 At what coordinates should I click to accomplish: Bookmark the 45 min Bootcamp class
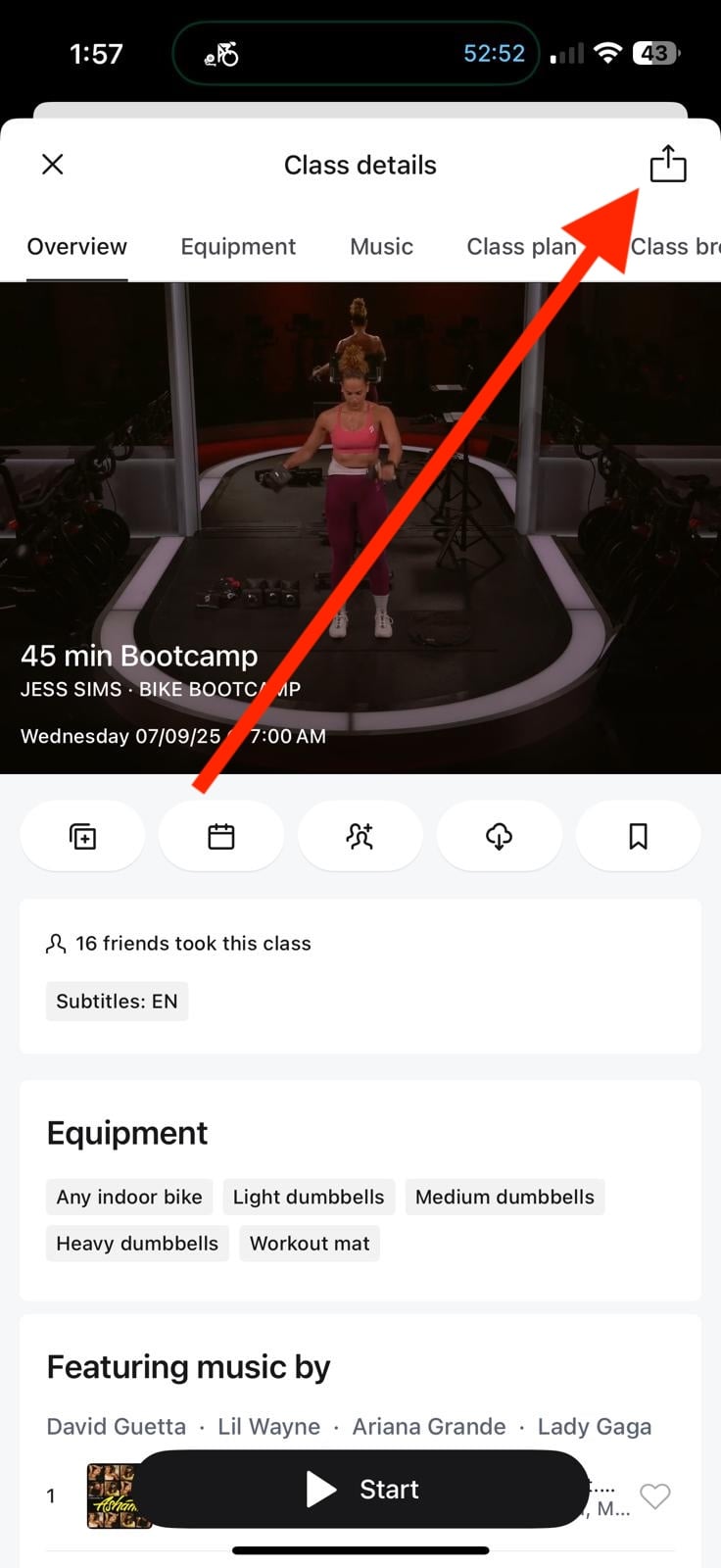point(638,836)
